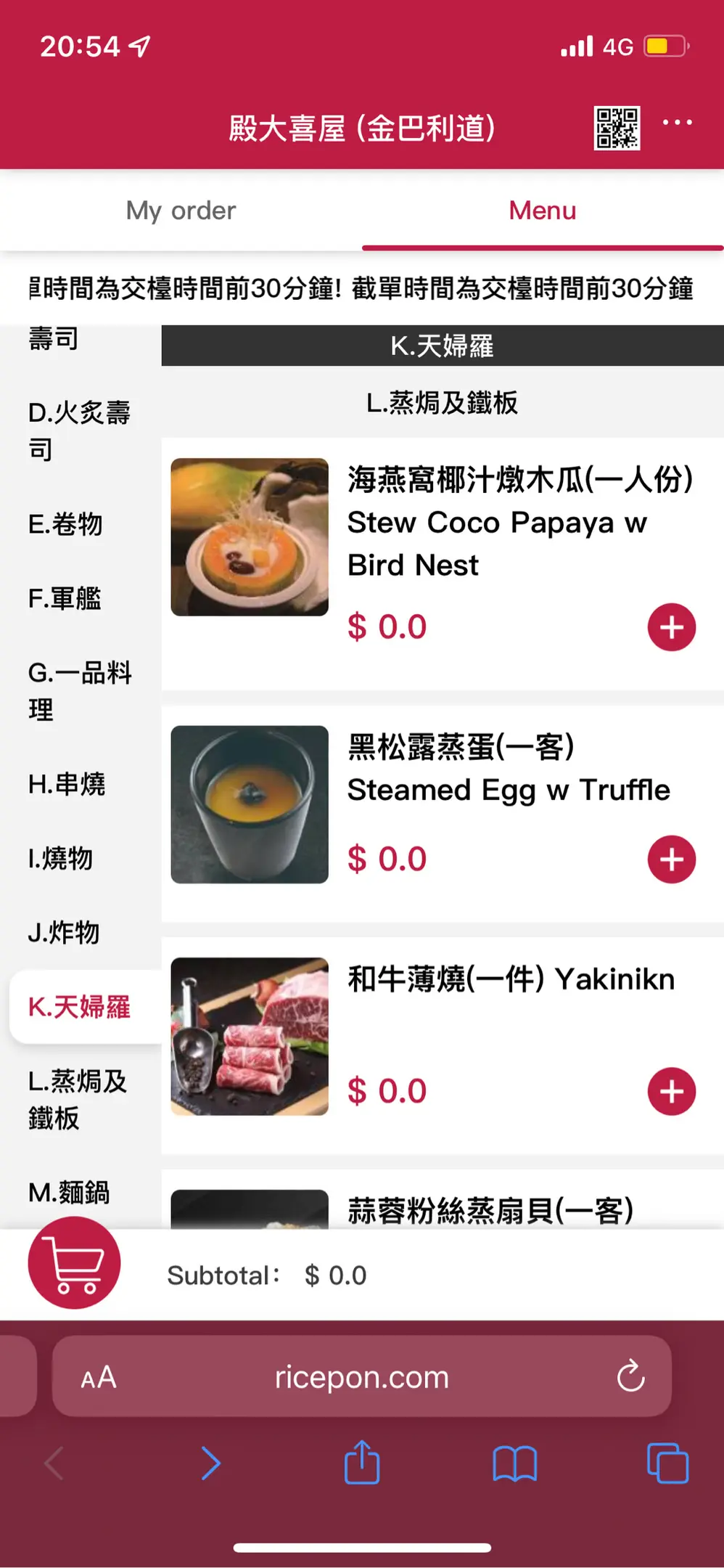This screenshot has height=1568, width=724.
Task: Switch to the My order tab
Action: (181, 211)
